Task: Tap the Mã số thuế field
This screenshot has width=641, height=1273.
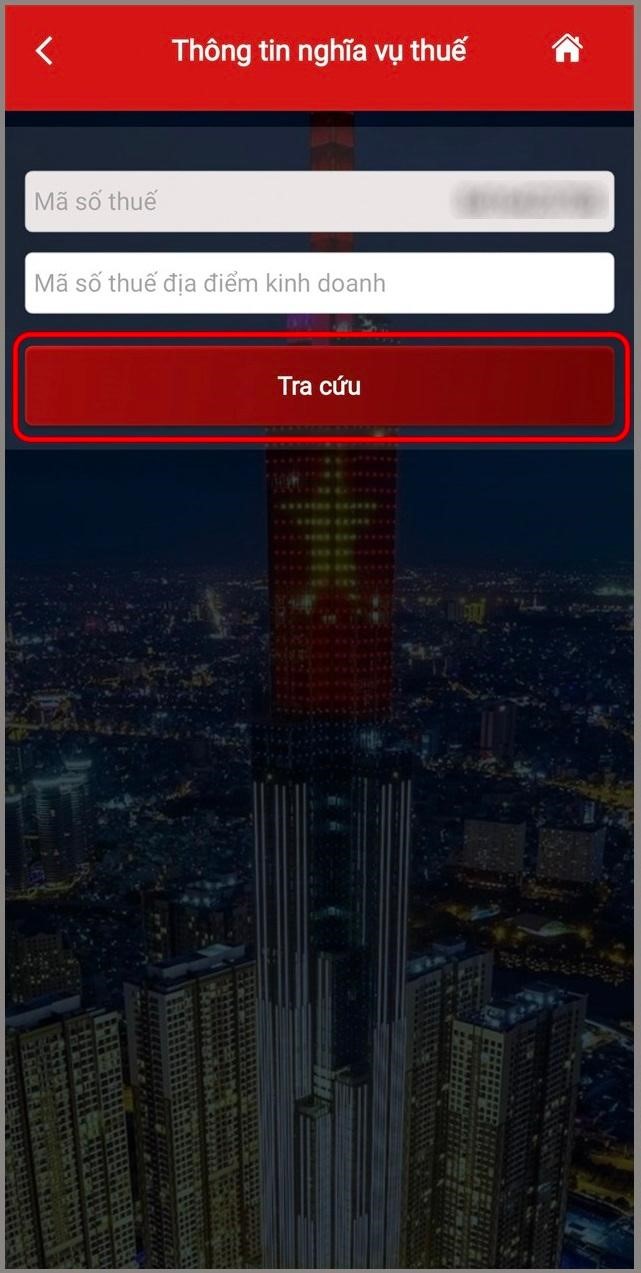Action: pyautogui.click(x=319, y=201)
